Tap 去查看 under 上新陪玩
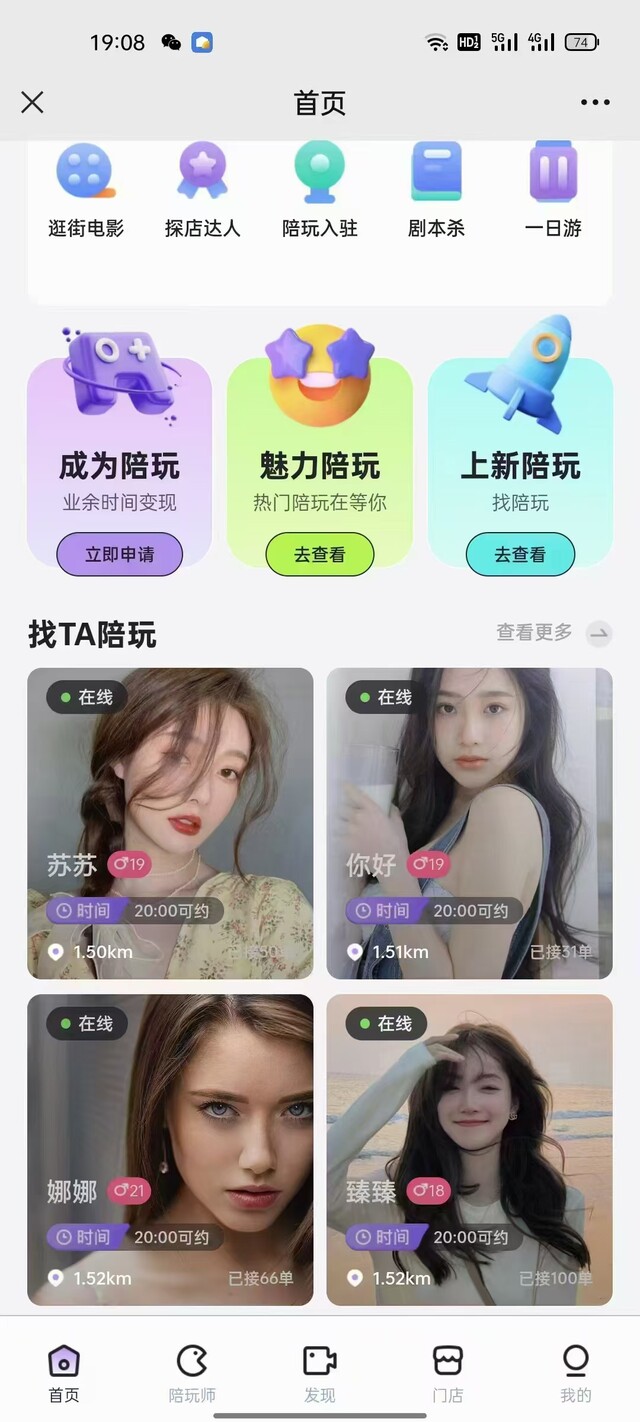 point(520,554)
